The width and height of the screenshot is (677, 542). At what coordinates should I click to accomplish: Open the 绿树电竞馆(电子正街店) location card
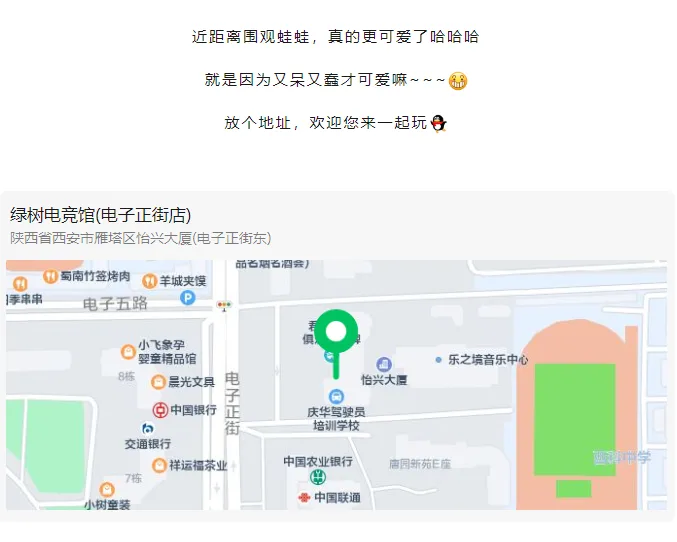click(101, 215)
